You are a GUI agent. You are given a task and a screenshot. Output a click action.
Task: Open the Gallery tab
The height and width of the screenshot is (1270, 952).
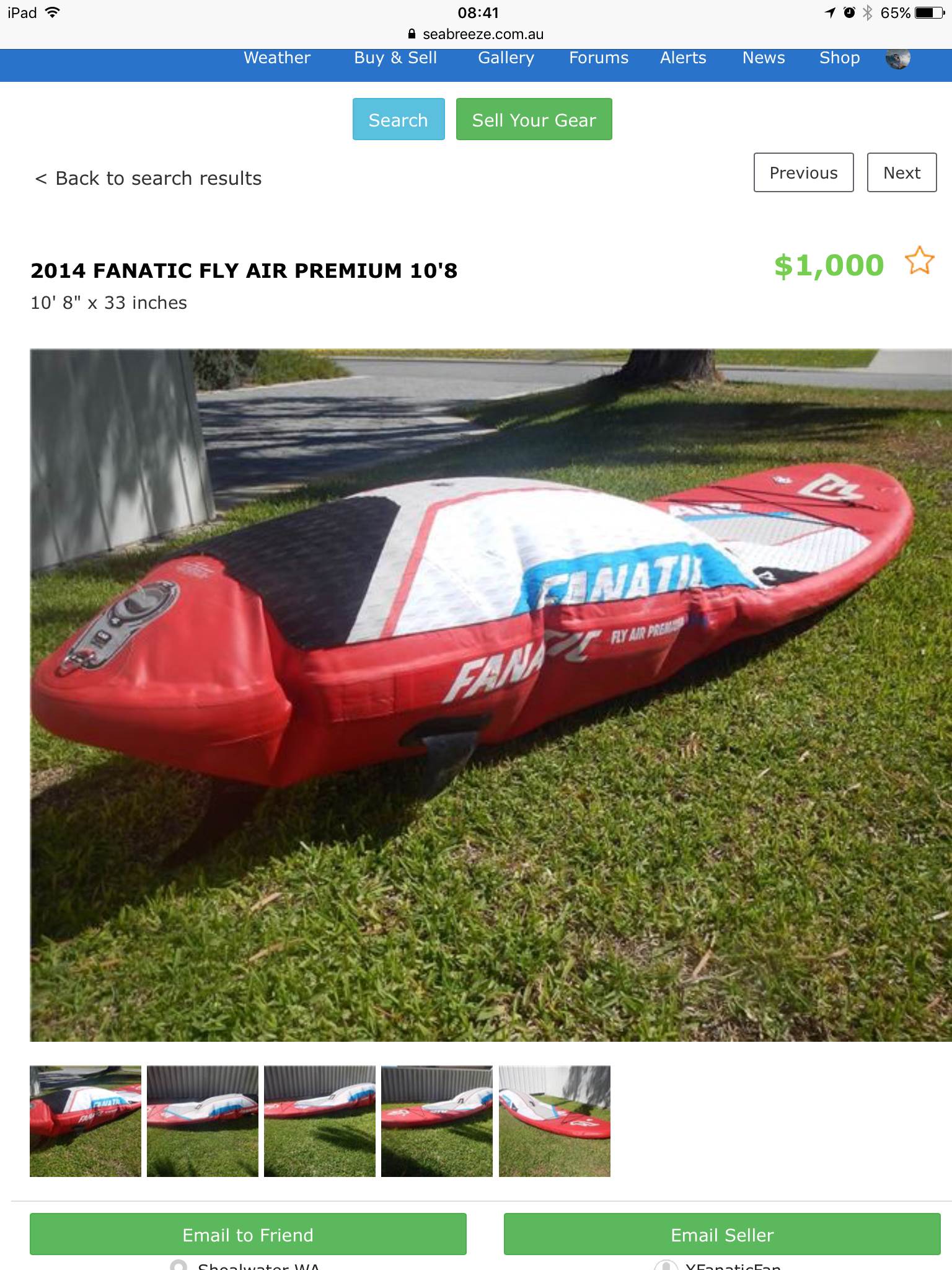tap(506, 58)
